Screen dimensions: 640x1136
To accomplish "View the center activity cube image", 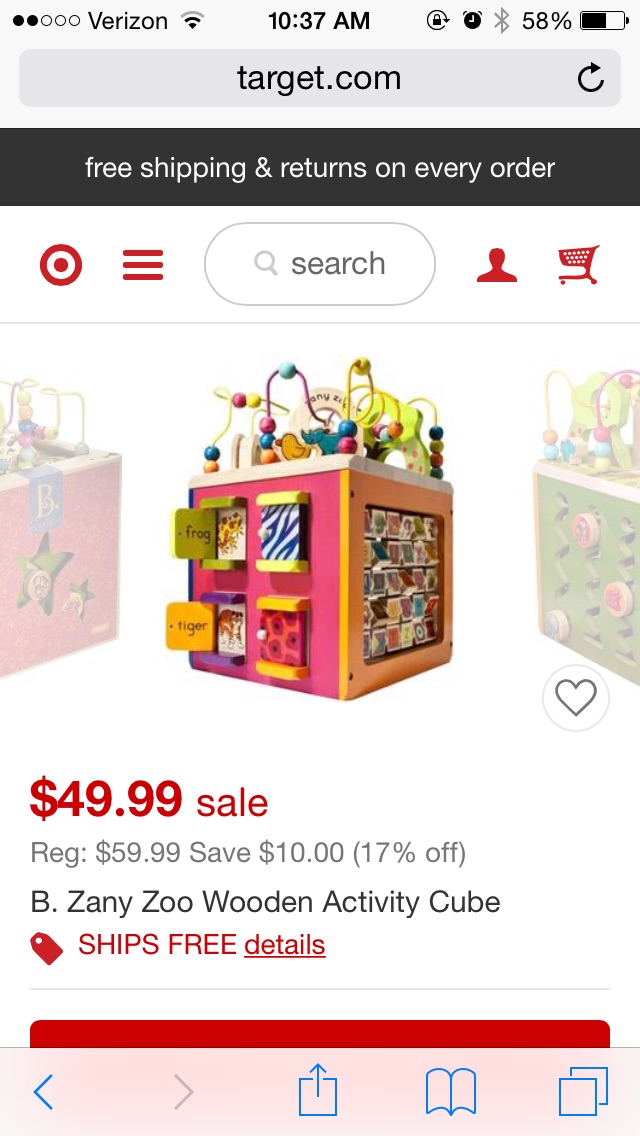I will 320,529.
